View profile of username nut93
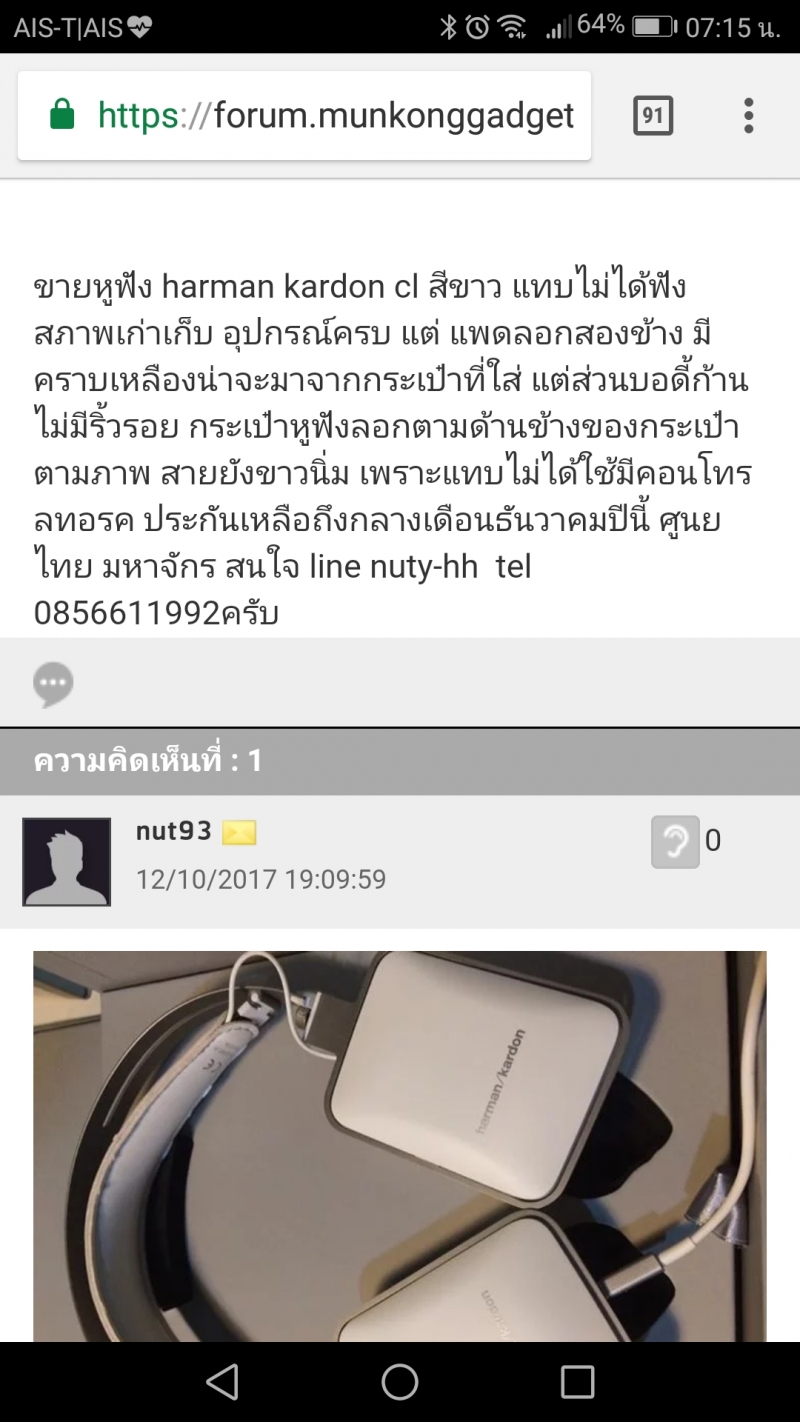 [x=173, y=831]
